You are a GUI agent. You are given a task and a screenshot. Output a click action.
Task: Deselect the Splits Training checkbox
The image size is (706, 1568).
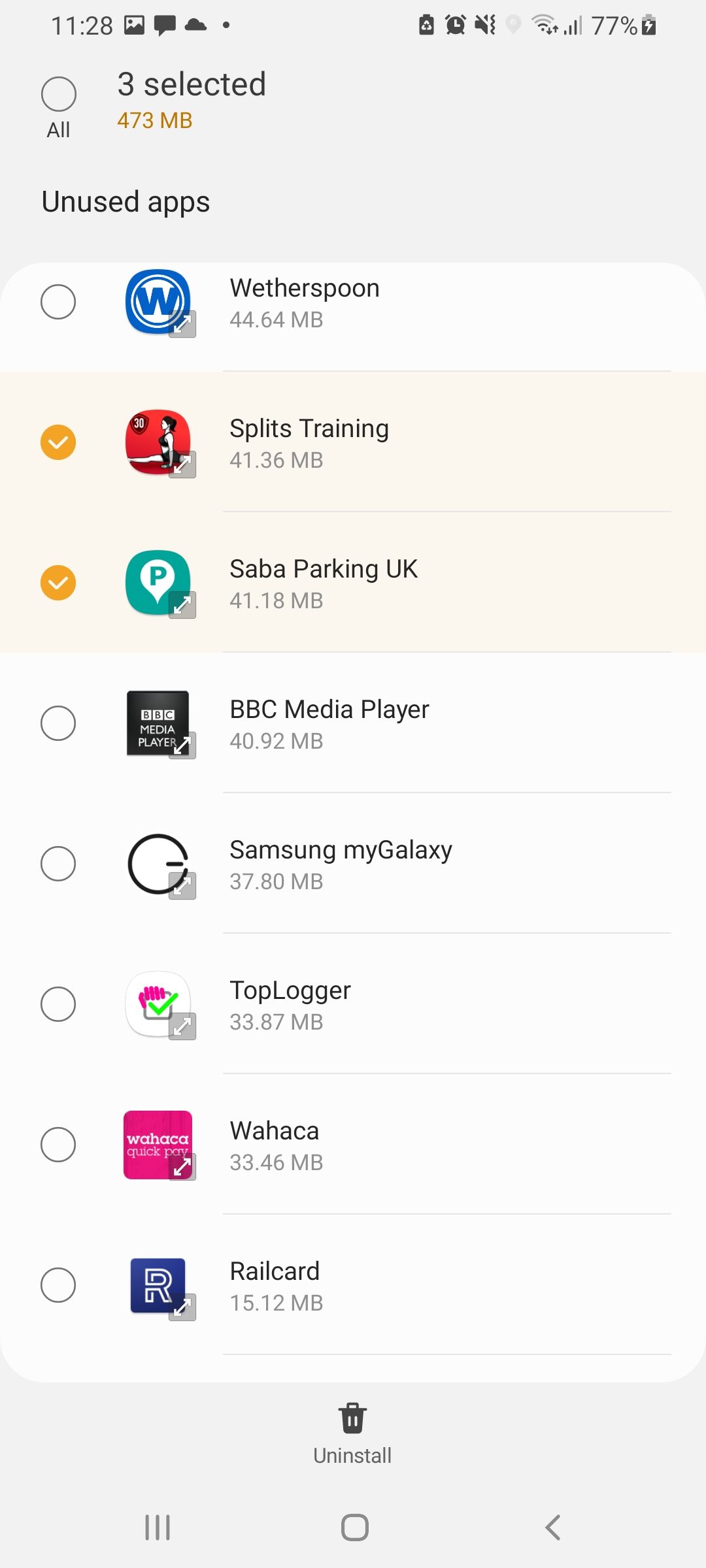[x=58, y=442]
